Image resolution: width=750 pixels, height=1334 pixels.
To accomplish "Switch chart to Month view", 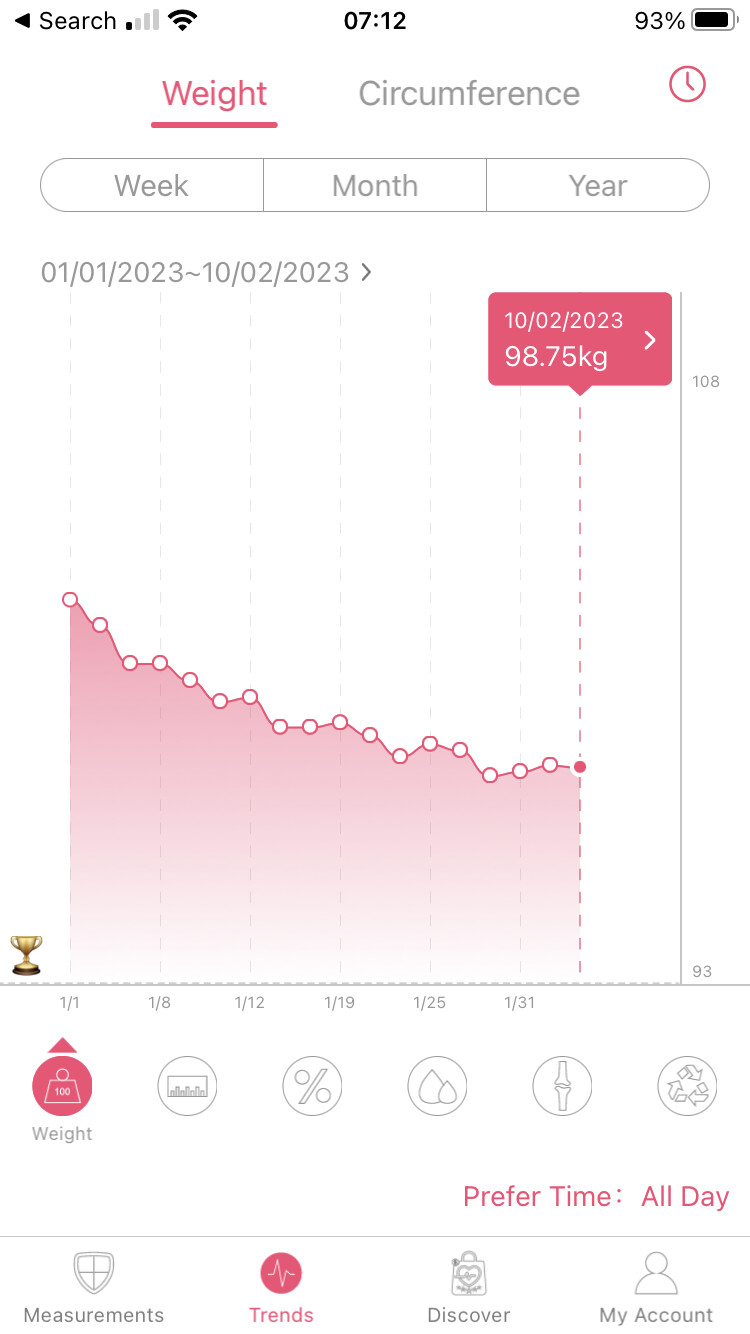I will pyautogui.click(x=375, y=185).
